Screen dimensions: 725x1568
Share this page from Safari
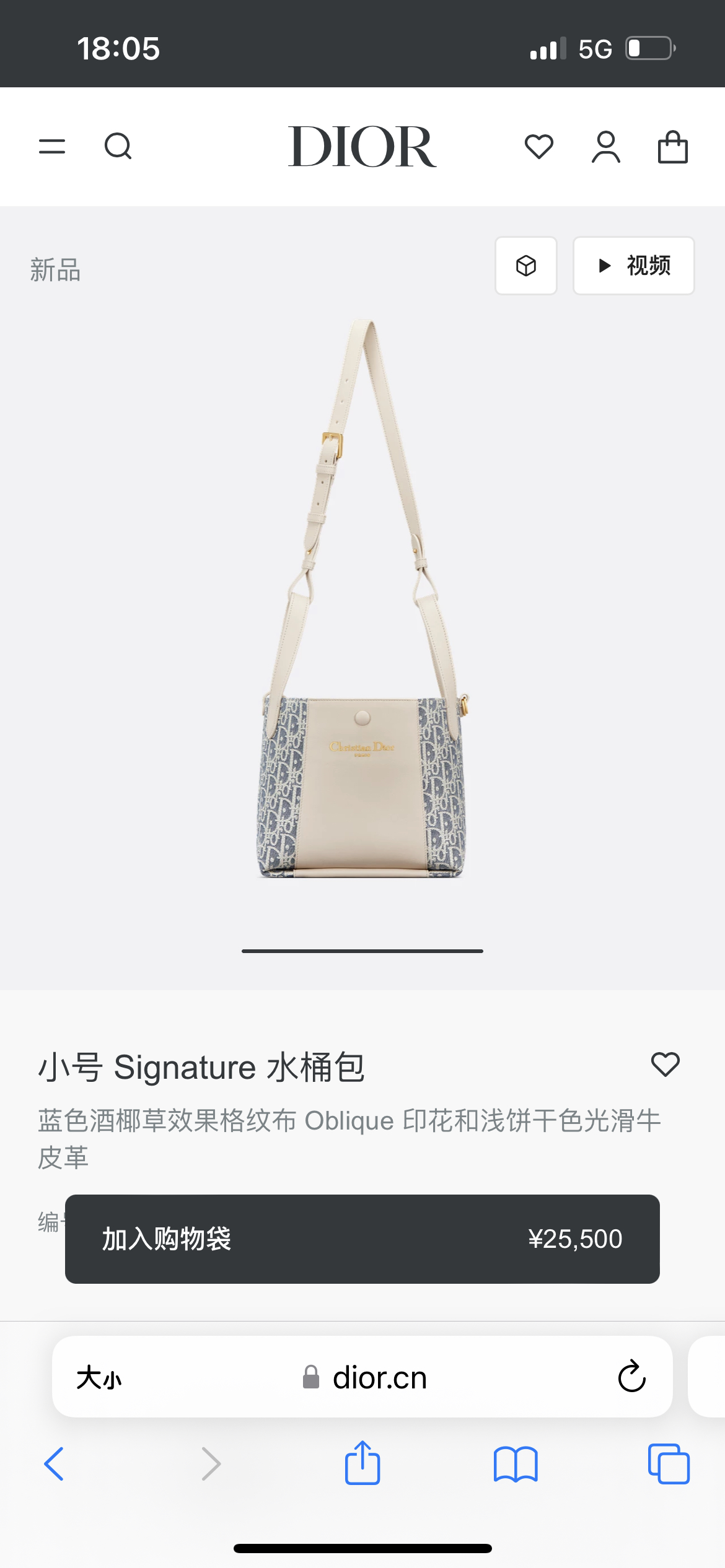tap(362, 1463)
